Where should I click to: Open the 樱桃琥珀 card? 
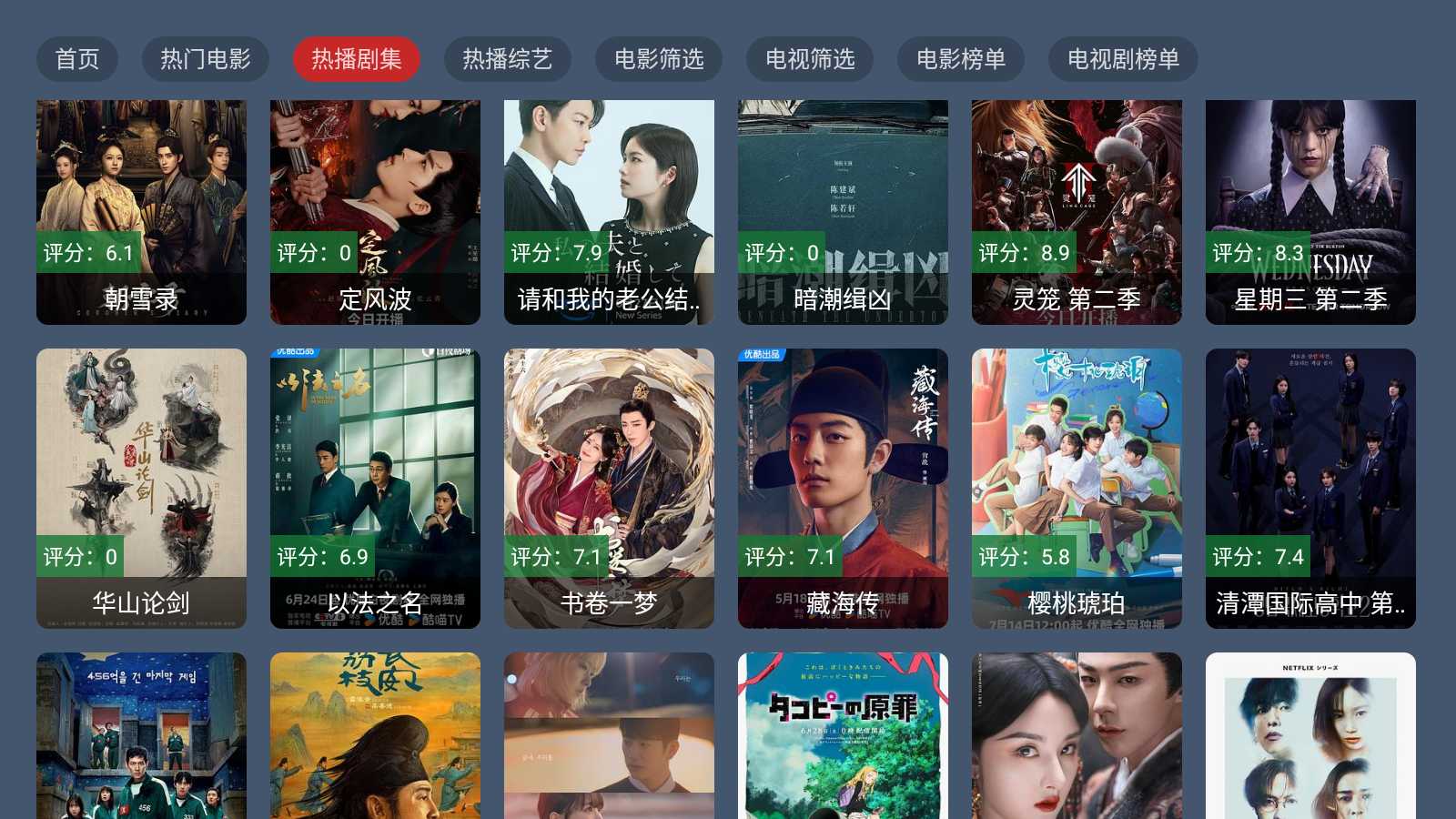point(1077,488)
